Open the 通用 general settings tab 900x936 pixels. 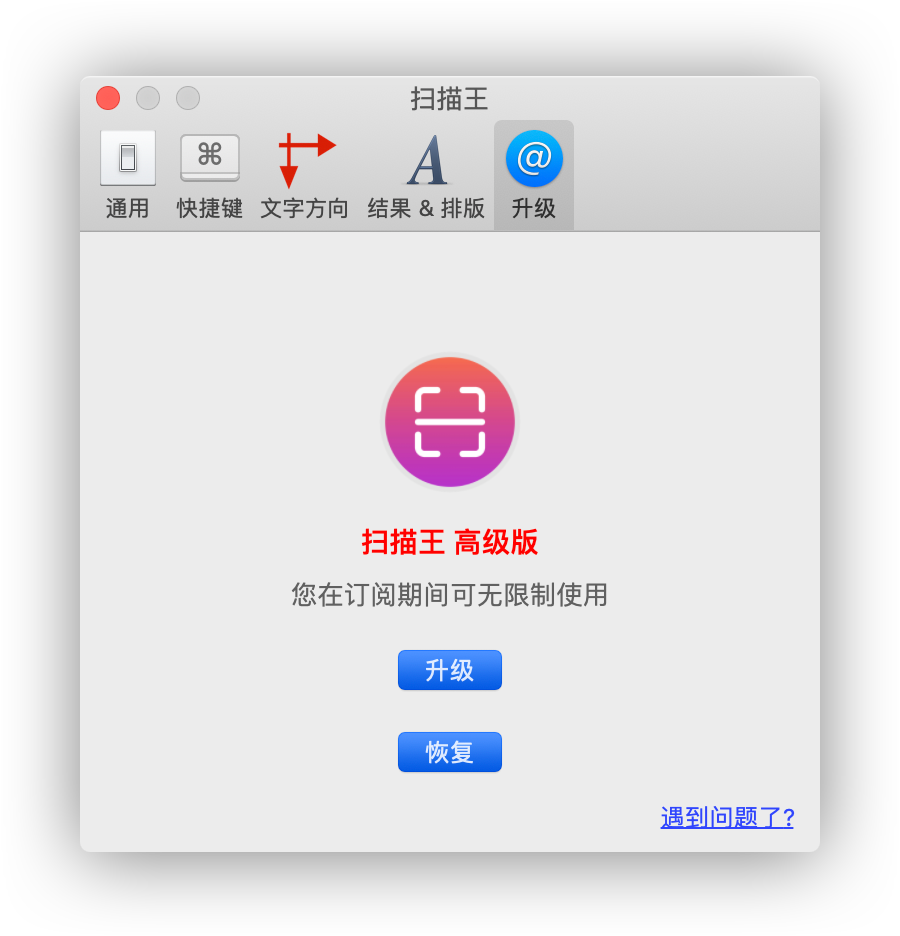(128, 173)
